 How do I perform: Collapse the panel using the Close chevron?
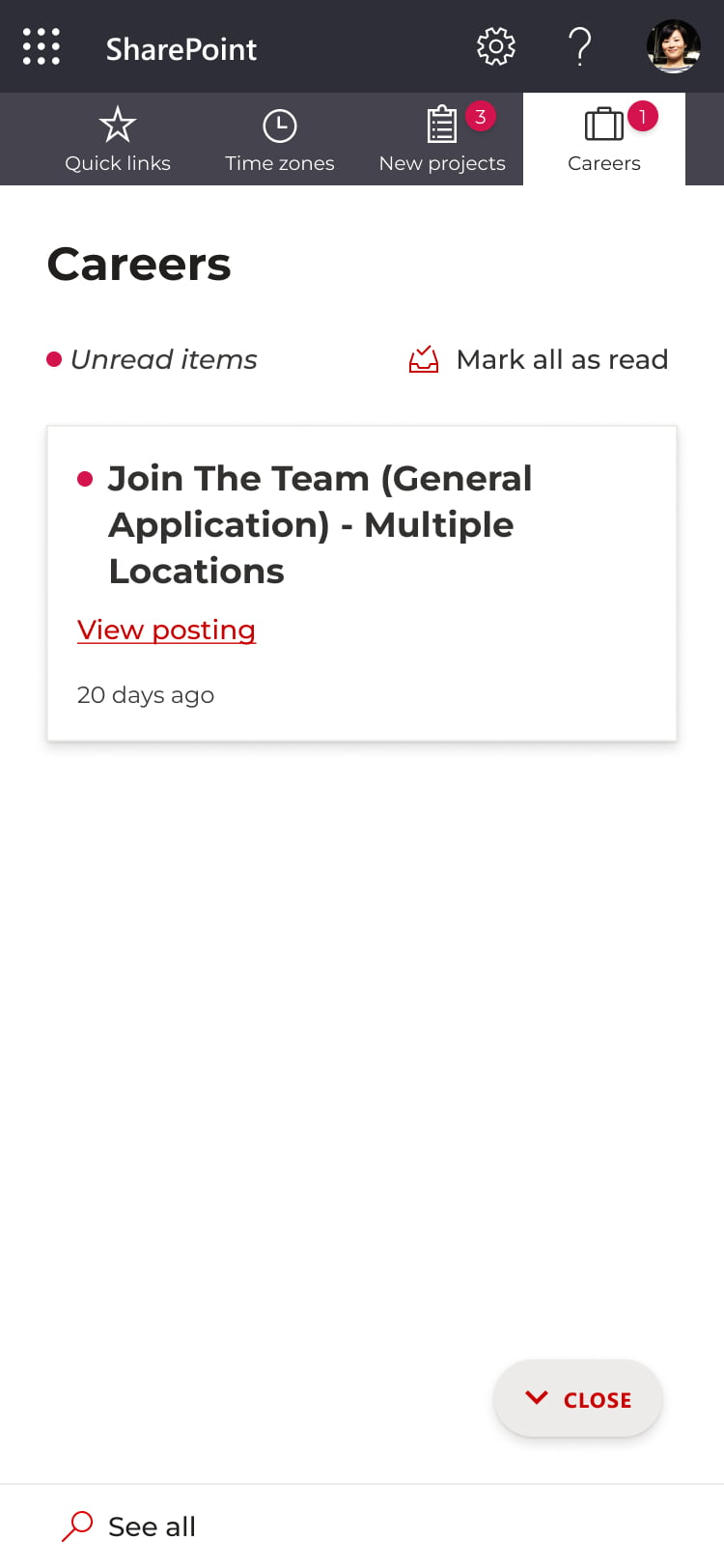pyautogui.click(x=577, y=1398)
